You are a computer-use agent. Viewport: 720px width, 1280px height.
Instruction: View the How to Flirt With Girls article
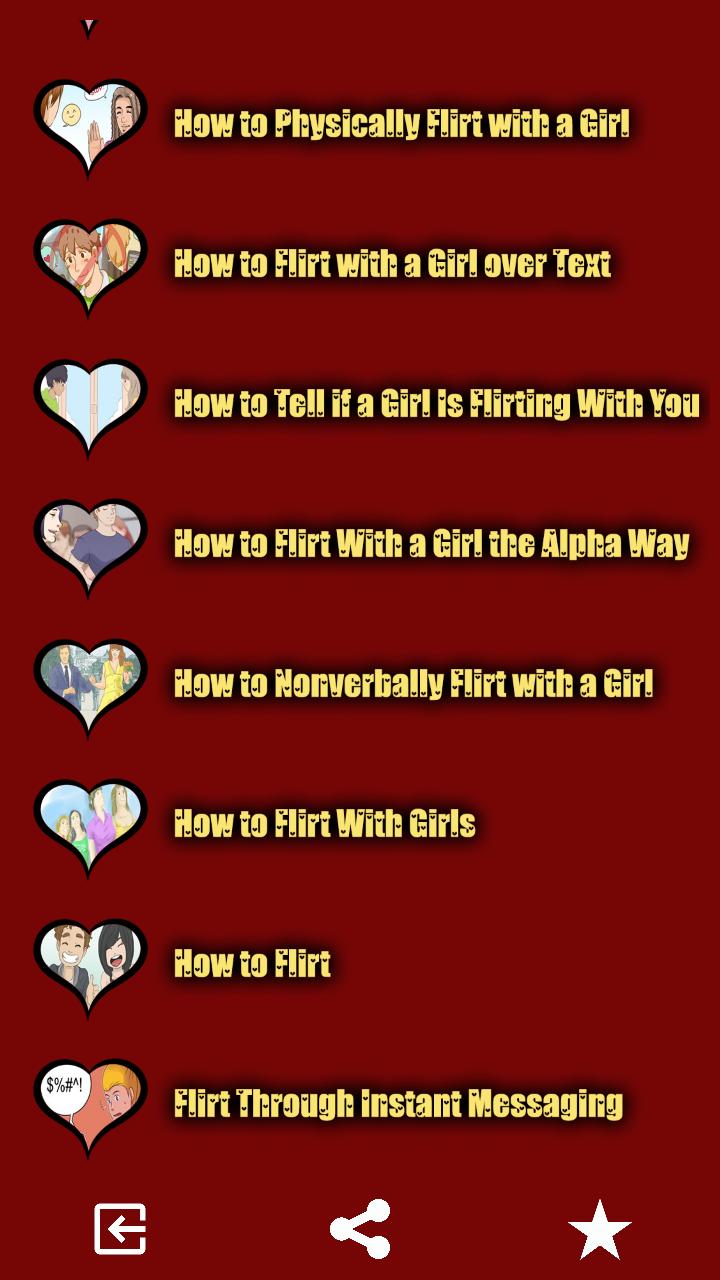325,824
